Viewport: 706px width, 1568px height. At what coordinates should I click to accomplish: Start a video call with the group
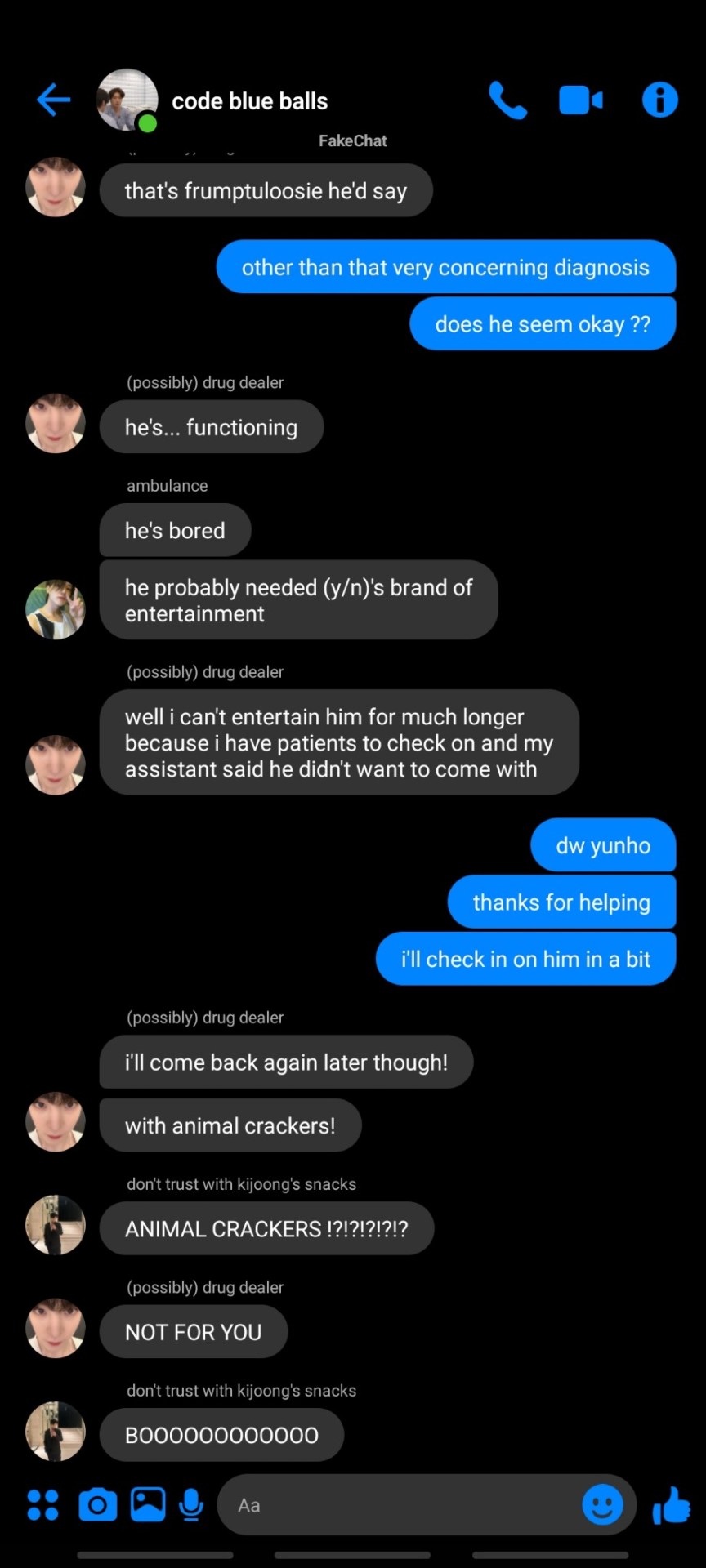(580, 100)
